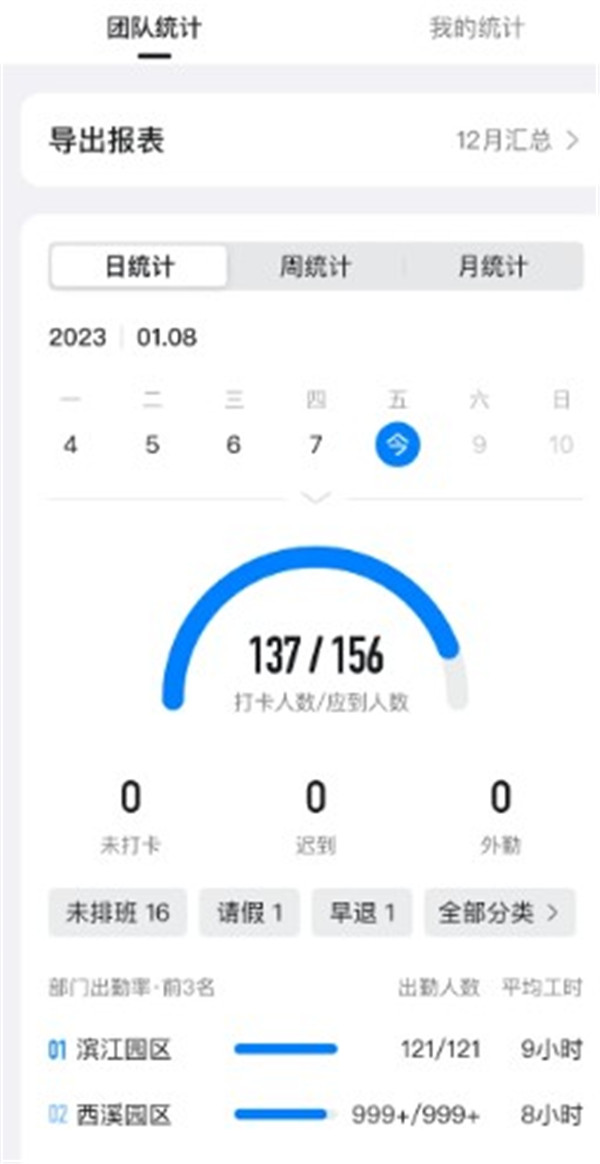Switch to 月统计 view

492,267
